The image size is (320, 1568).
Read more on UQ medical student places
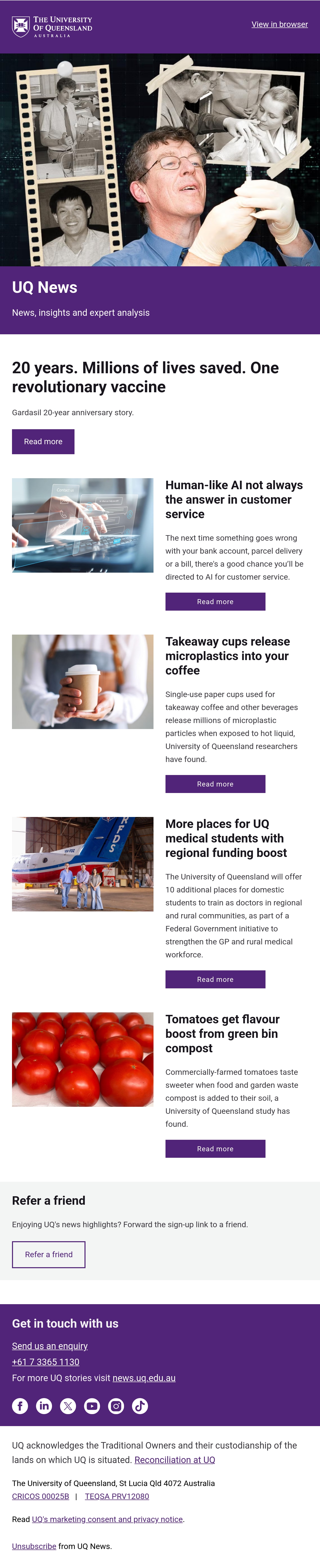pos(215,979)
